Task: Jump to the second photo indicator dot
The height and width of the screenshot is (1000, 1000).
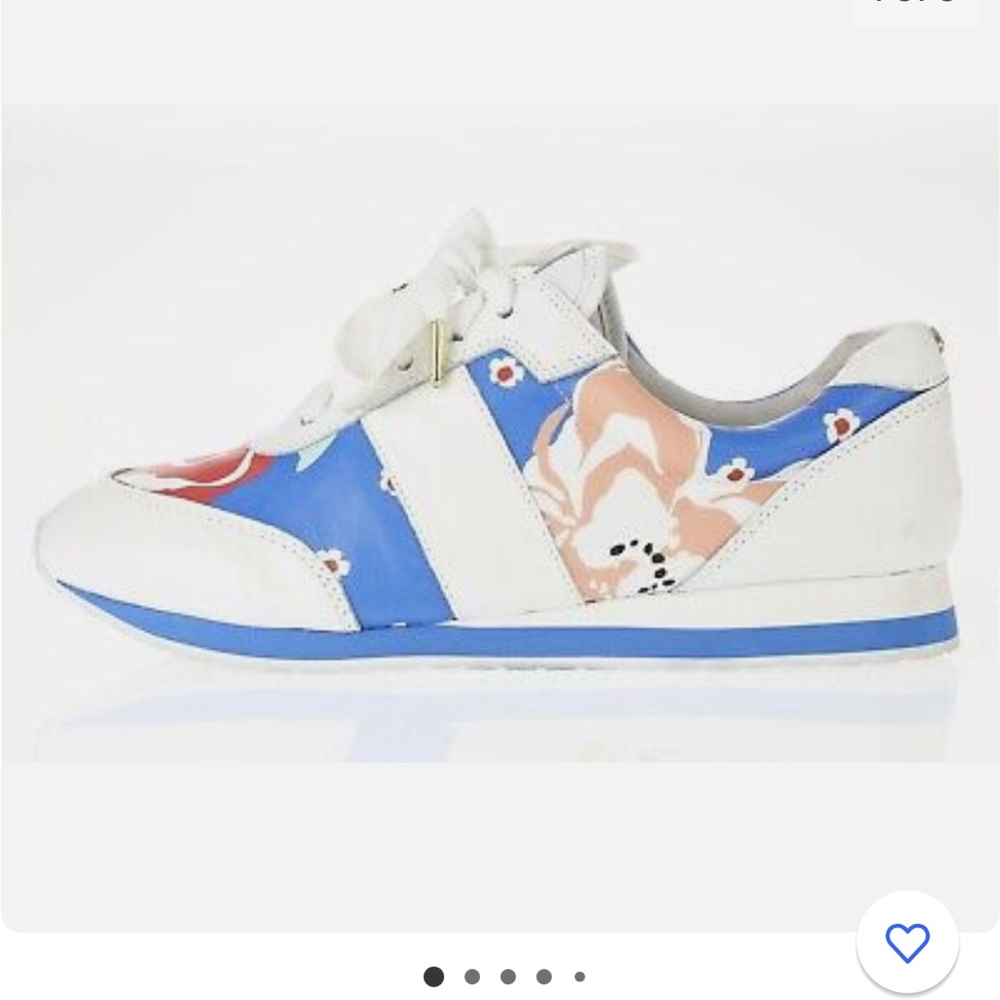Action: click(472, 976)
